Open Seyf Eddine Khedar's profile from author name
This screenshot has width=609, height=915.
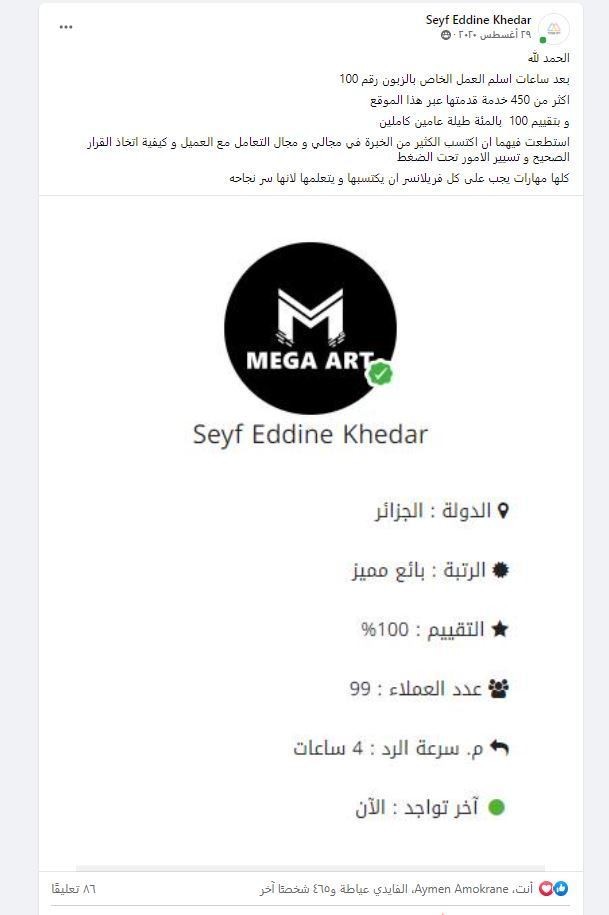coord(478,20)
